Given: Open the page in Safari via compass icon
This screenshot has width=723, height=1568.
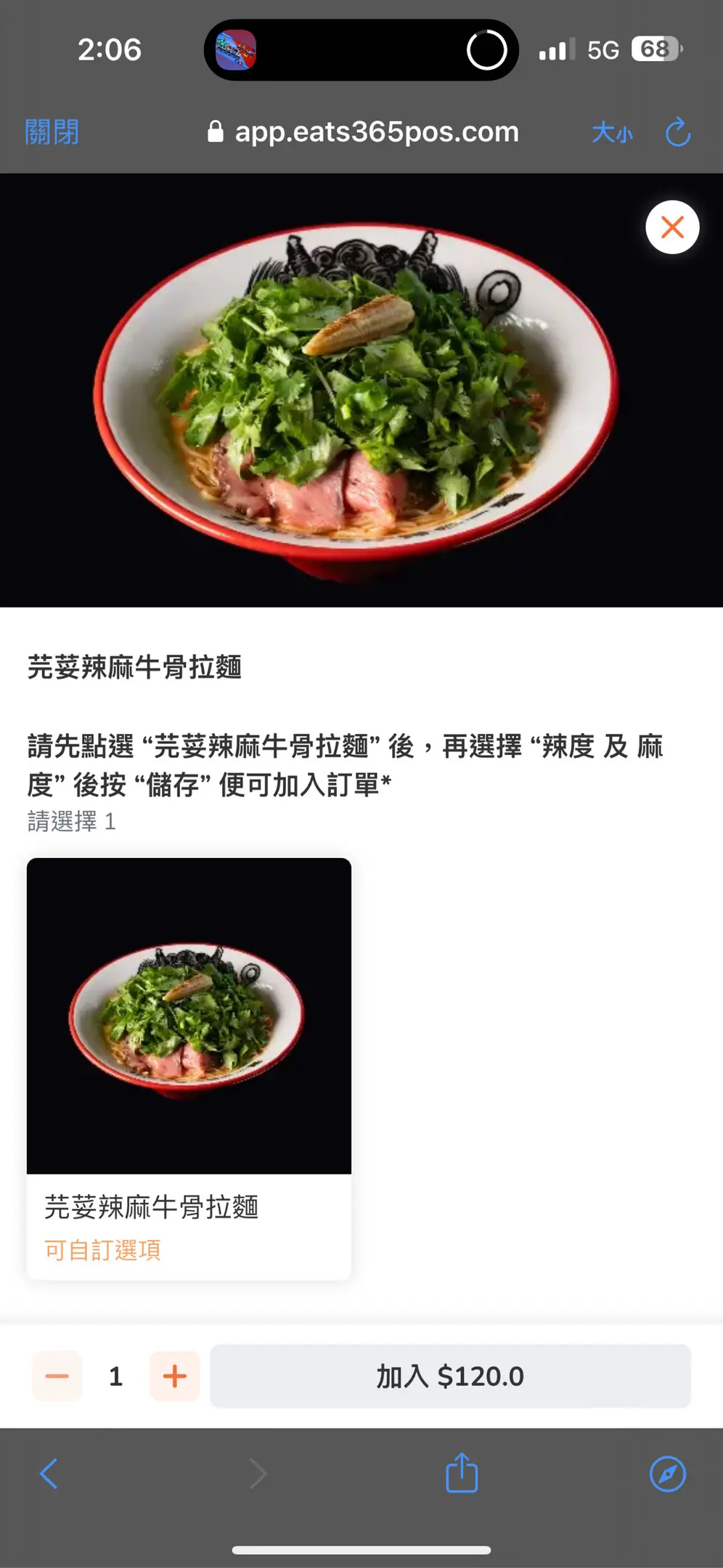Looking at the screenshot, I should 667,1474.
